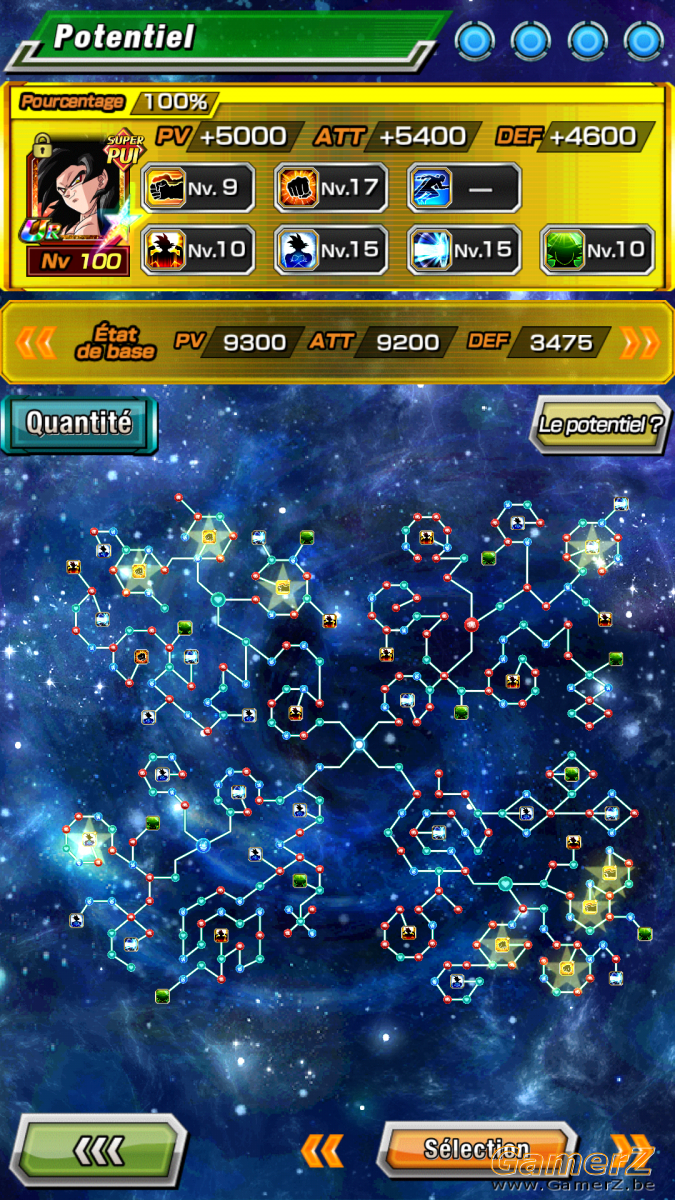Tap the orange left arrows beside Sélection
Screen dimensions: 675x1200
click(322, 1151)
